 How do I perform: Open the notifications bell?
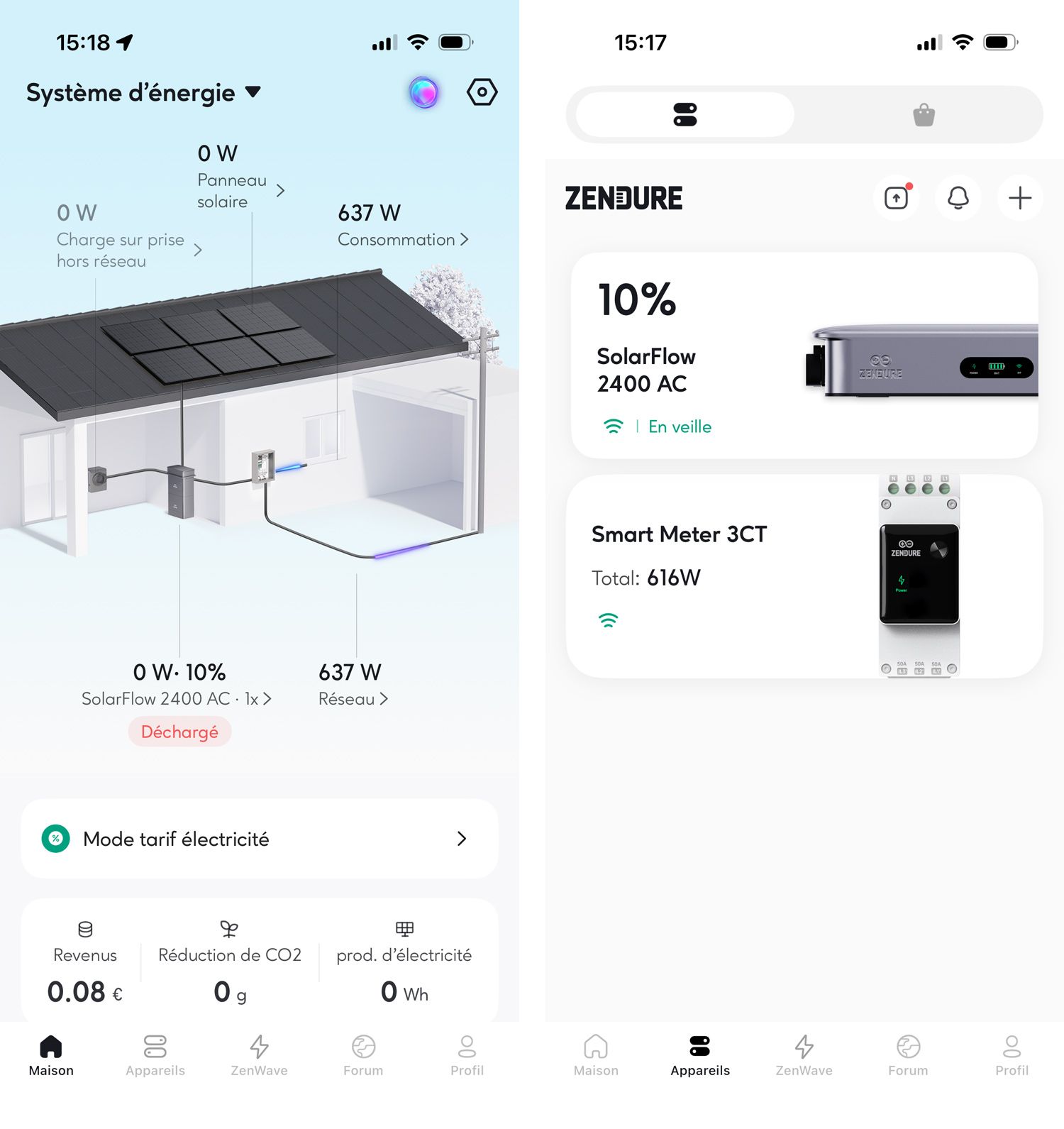(x=958, y=198)
